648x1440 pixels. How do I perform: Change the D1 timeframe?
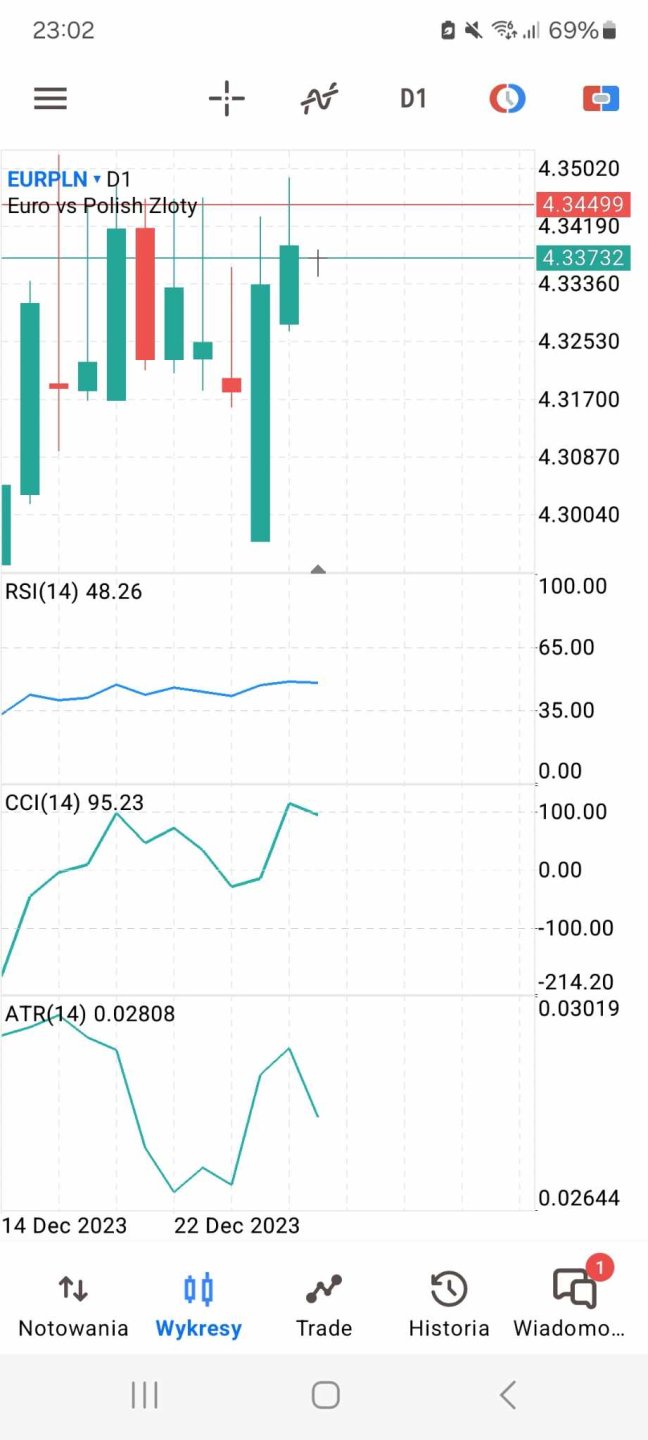coord(413,98)
